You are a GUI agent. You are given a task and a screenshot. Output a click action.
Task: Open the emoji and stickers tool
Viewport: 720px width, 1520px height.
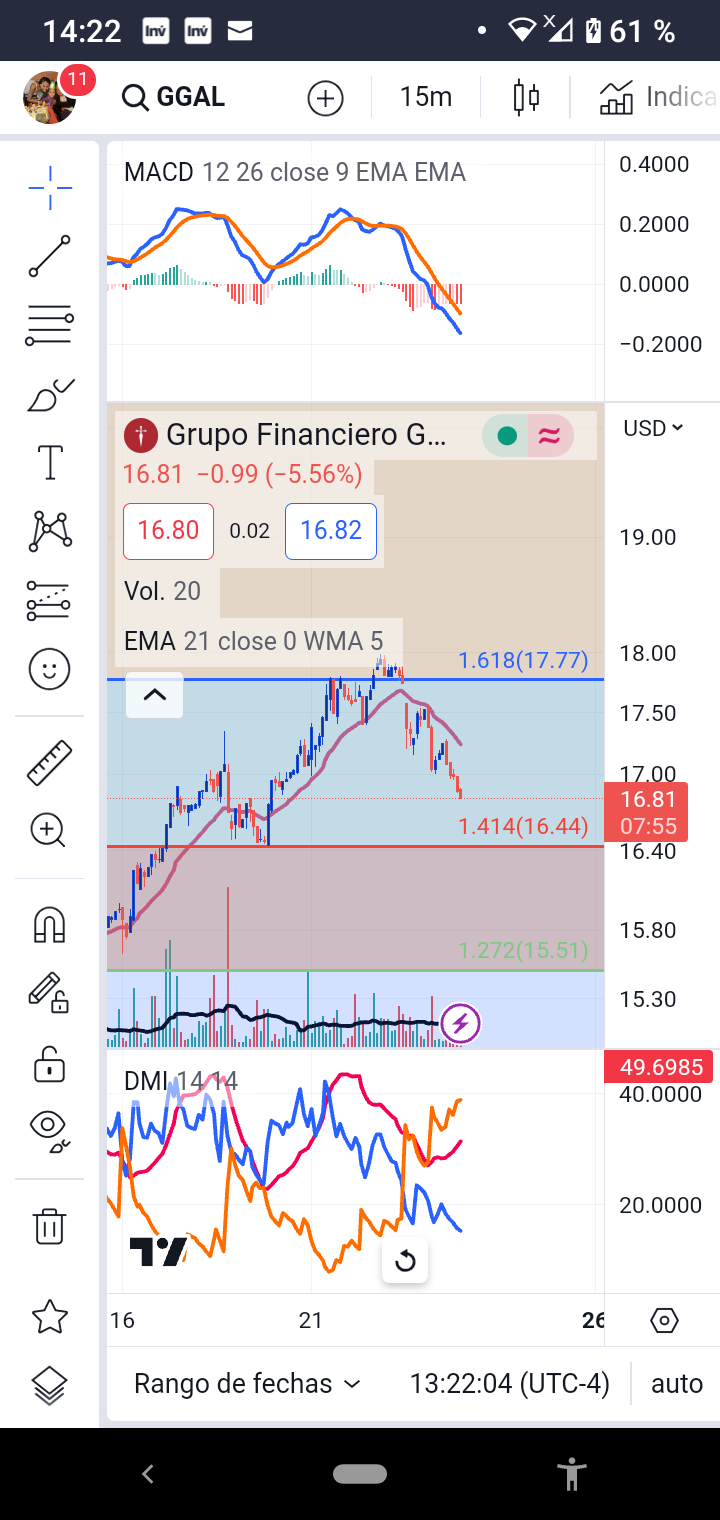pyautogui.click(x=49, y=669)
